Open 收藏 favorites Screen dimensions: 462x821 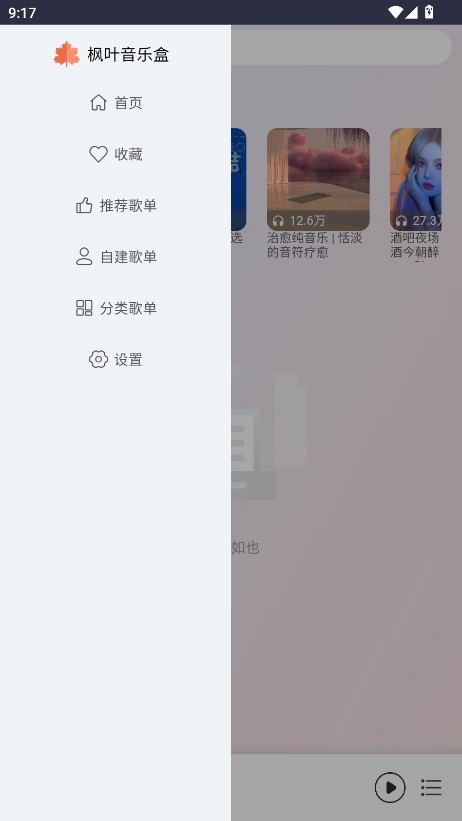[115, 154]
